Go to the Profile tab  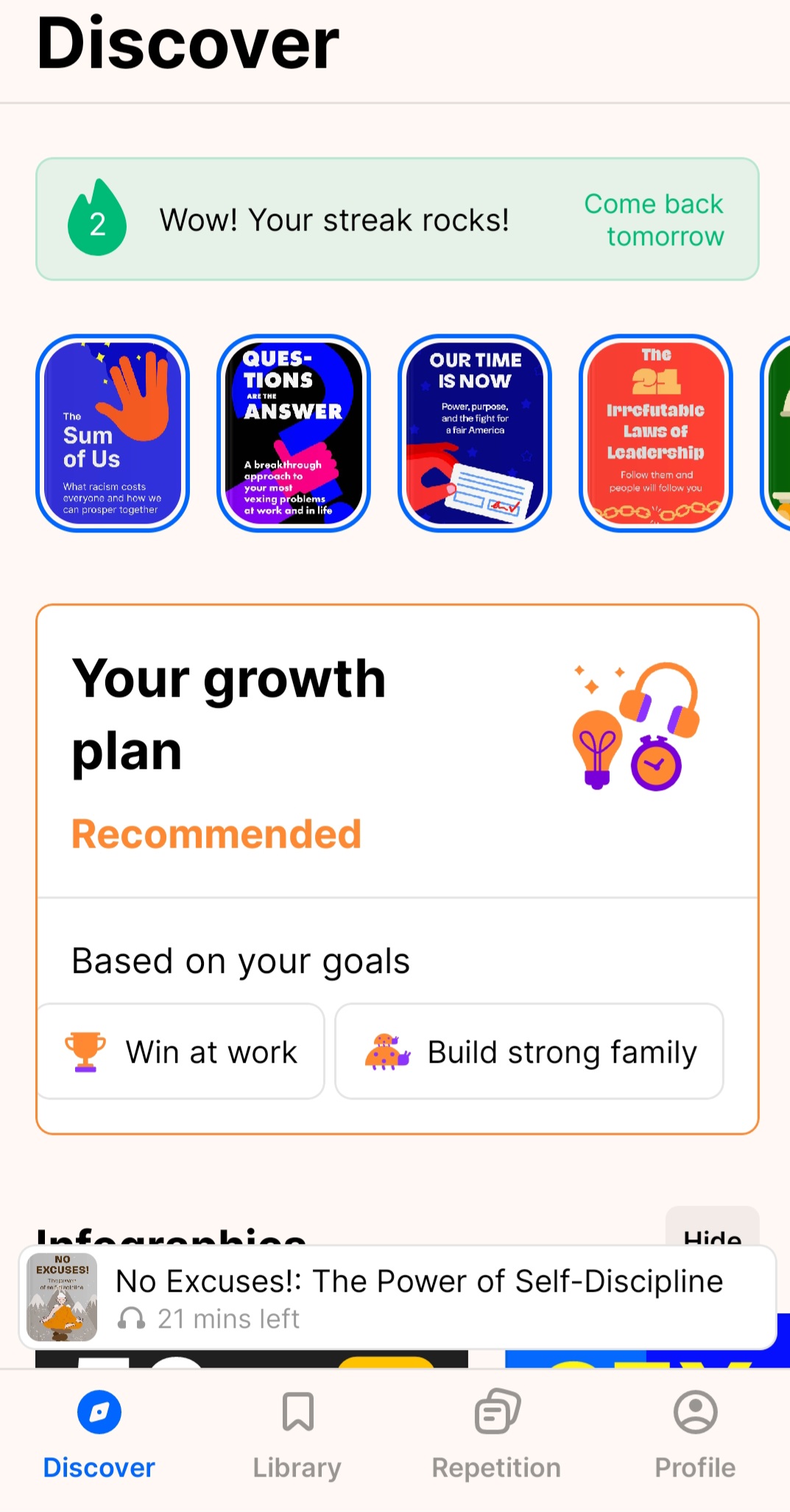point(695,1434)
